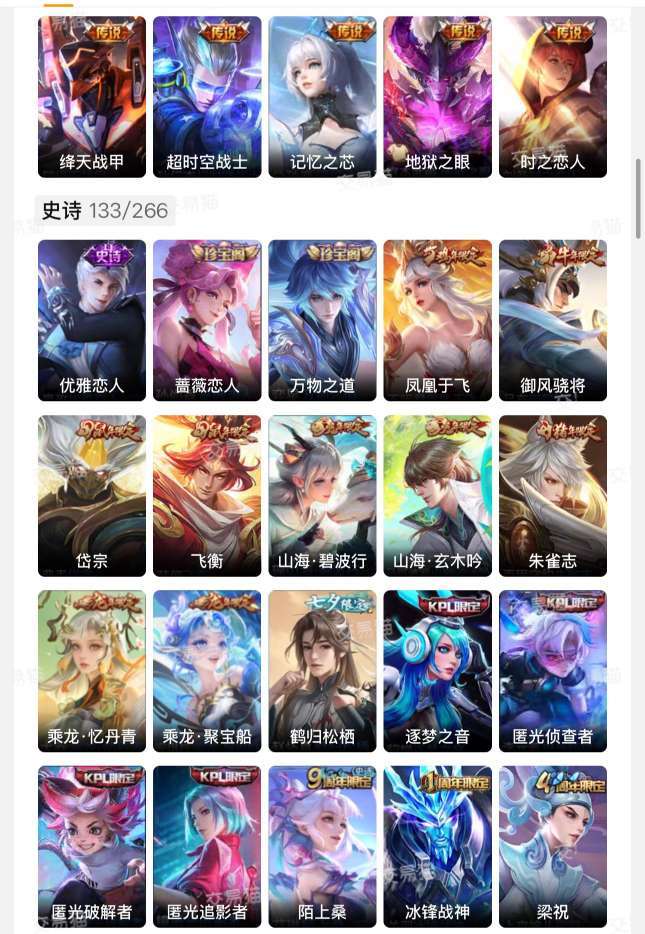Screen dimensions: 645x934
Task: Open the 绛天战甲 skin tile
Action: tap(92, 96)
